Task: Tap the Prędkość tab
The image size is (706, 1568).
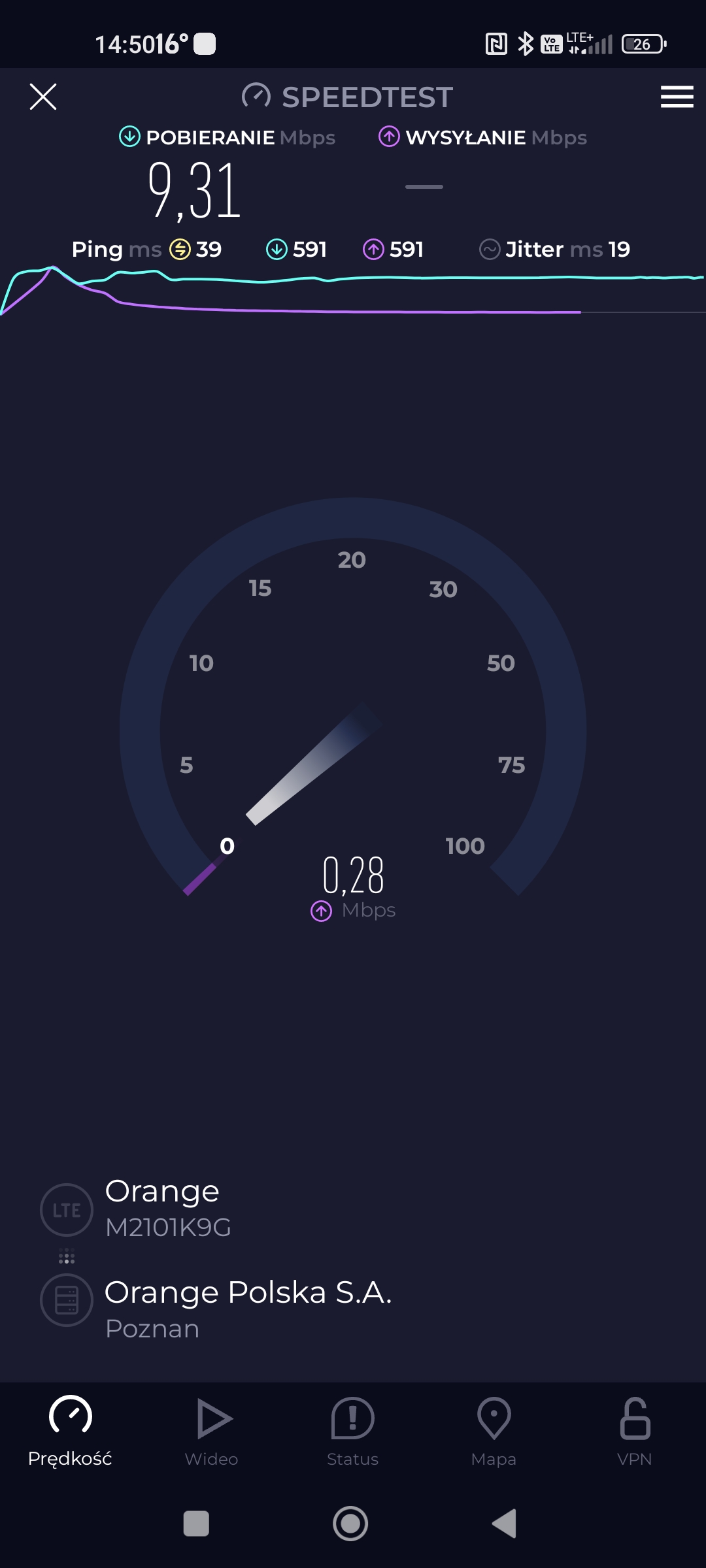Action: click(x=71, y=1431)
